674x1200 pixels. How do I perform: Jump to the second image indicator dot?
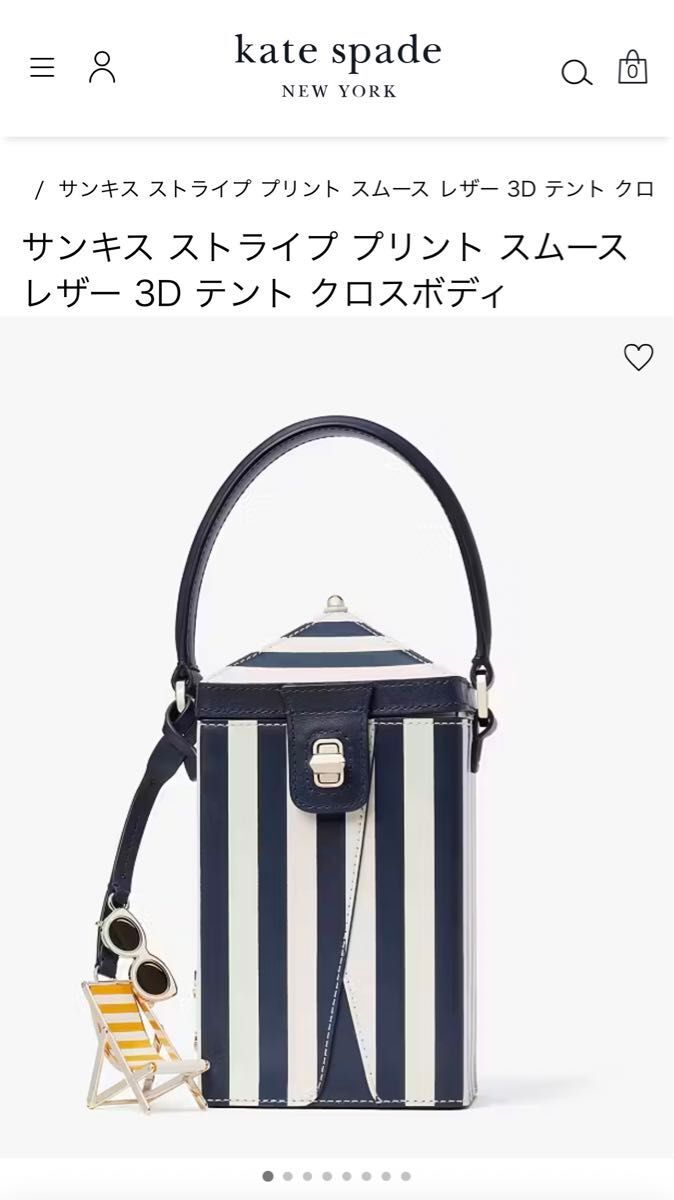click(288, 1176)
